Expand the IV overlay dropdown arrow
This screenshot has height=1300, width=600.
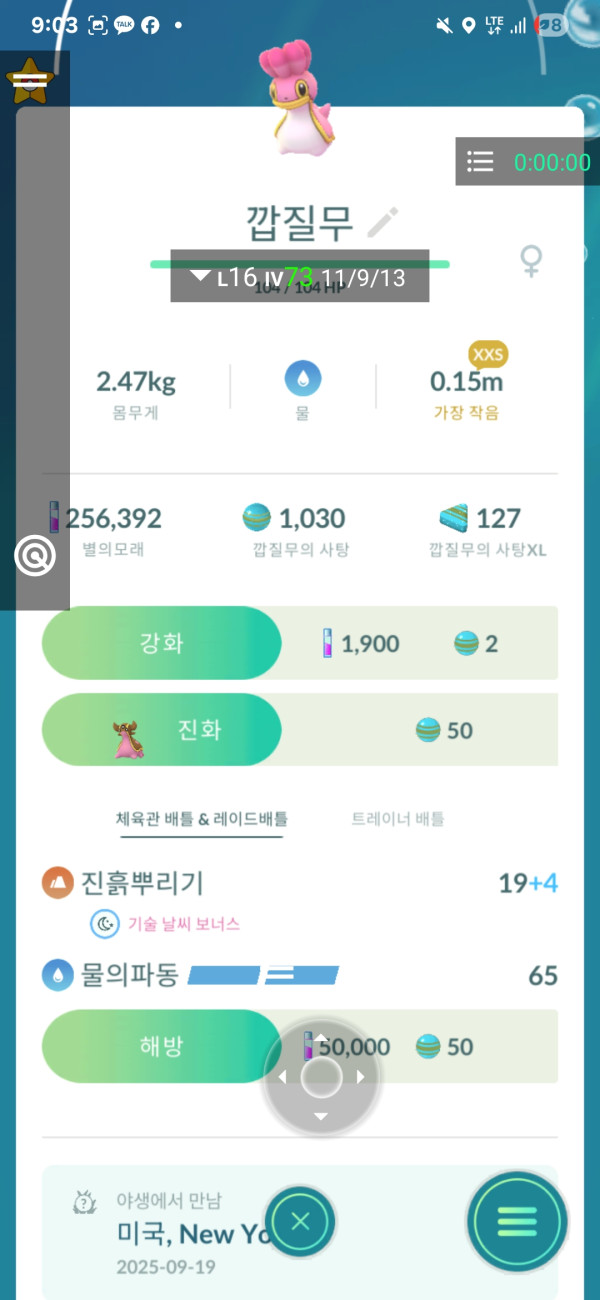coord(200,277)
